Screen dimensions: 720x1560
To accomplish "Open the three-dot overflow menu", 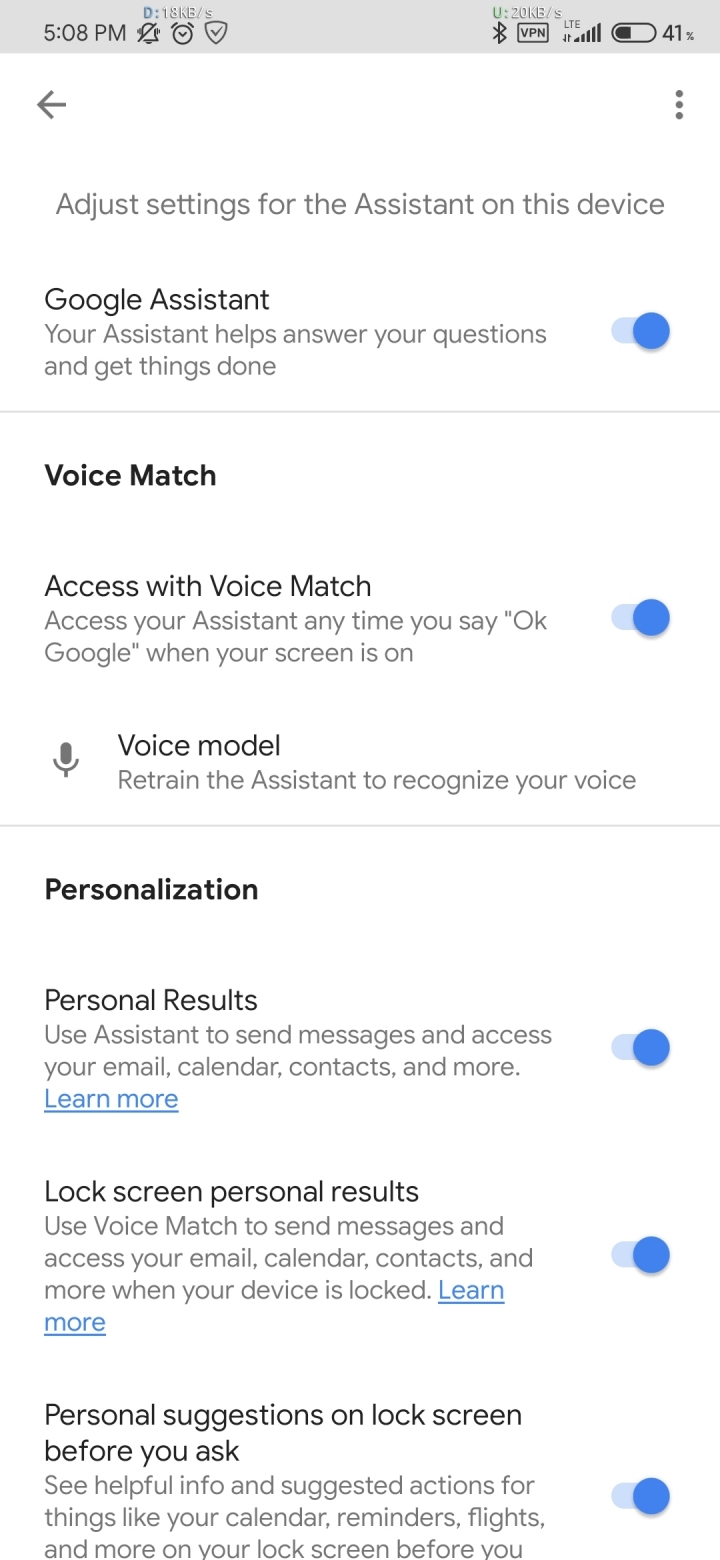I will point(679,105).
